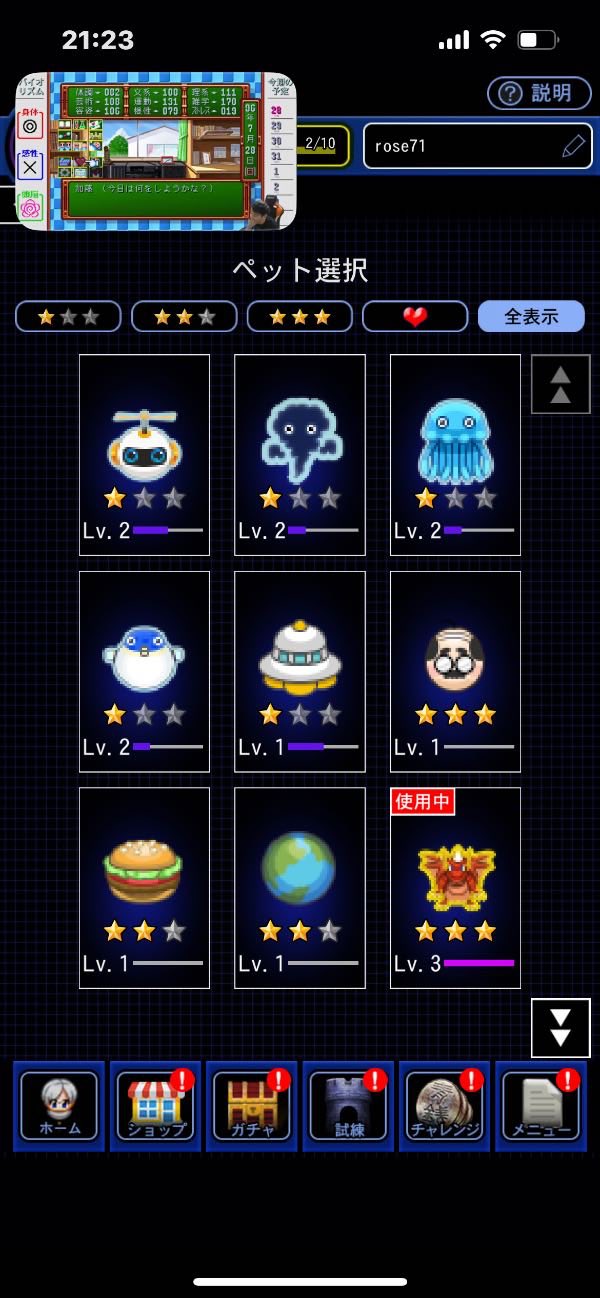Jump down with double down arrow
Viewport: 600px width, 1298px height.
[x=560, y=1027]
